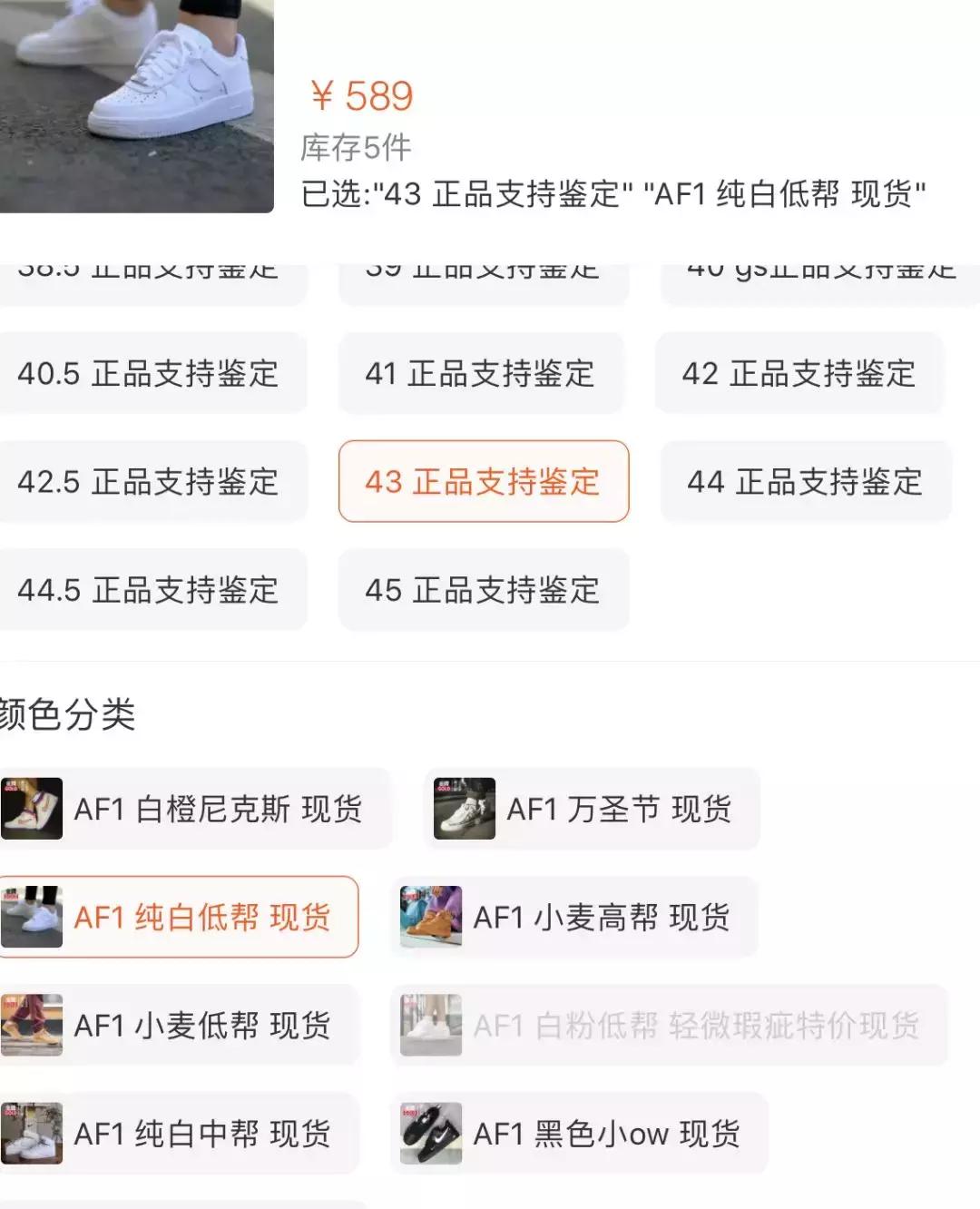Click the AF1 纯白低帮 color thumbnail
980x1209 pixels.
click(x=33, y=917)
